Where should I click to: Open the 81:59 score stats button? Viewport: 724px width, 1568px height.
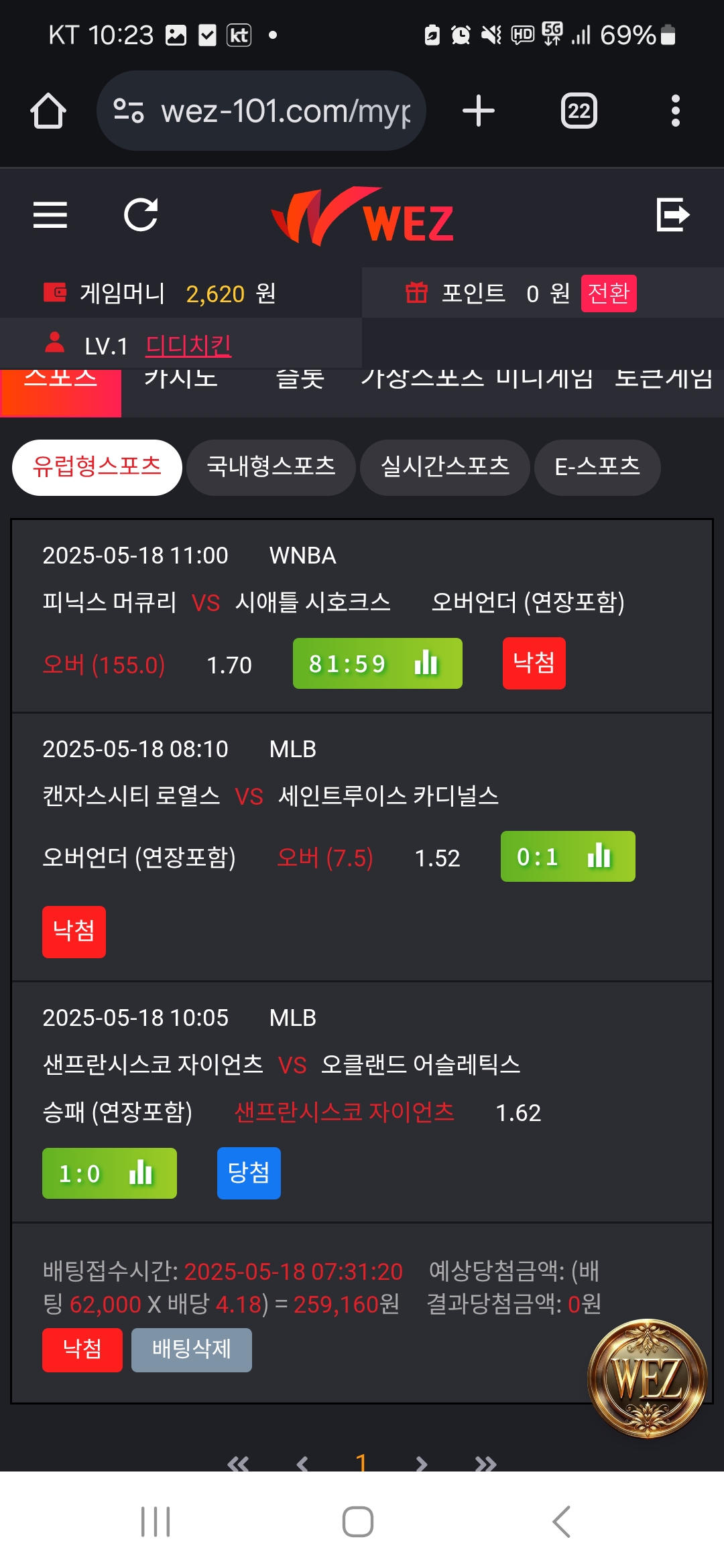[377, 663]
